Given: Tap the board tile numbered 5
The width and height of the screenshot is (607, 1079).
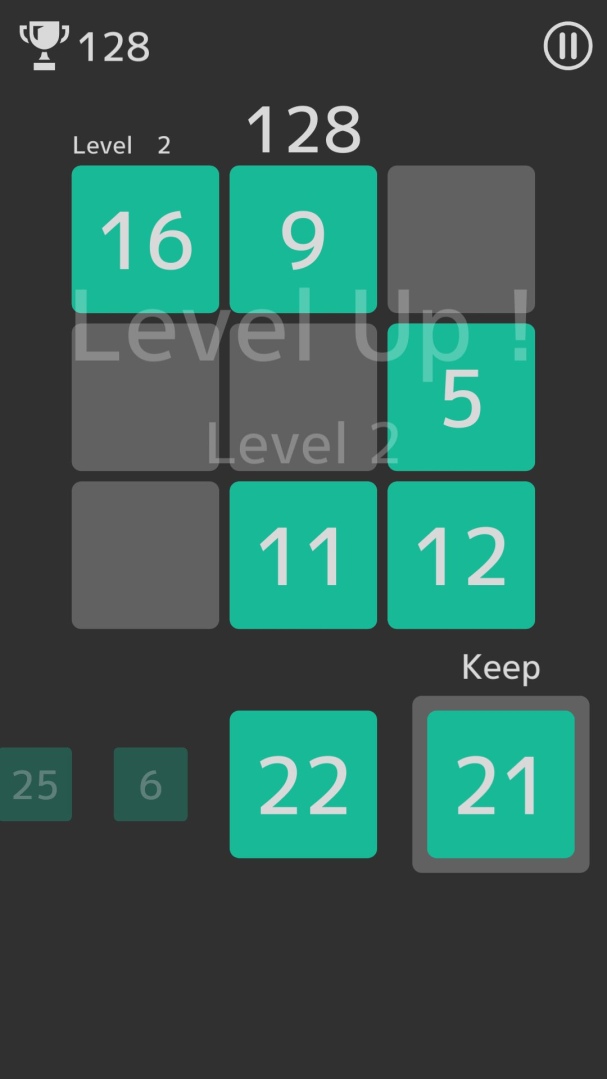Looking at the screenshot, I should tap(461, 397).
